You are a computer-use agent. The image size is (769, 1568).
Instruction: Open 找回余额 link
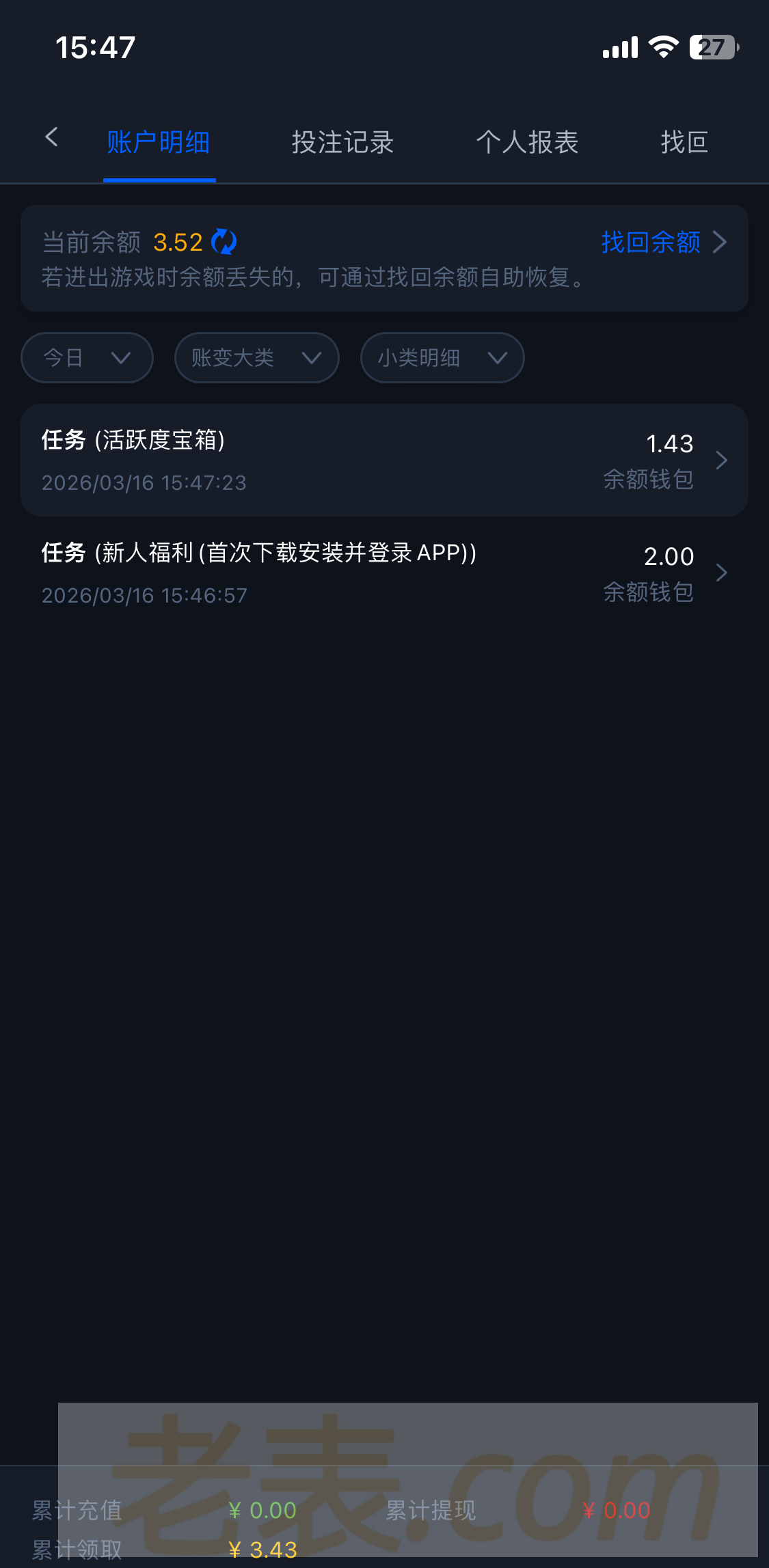(662, 242)
